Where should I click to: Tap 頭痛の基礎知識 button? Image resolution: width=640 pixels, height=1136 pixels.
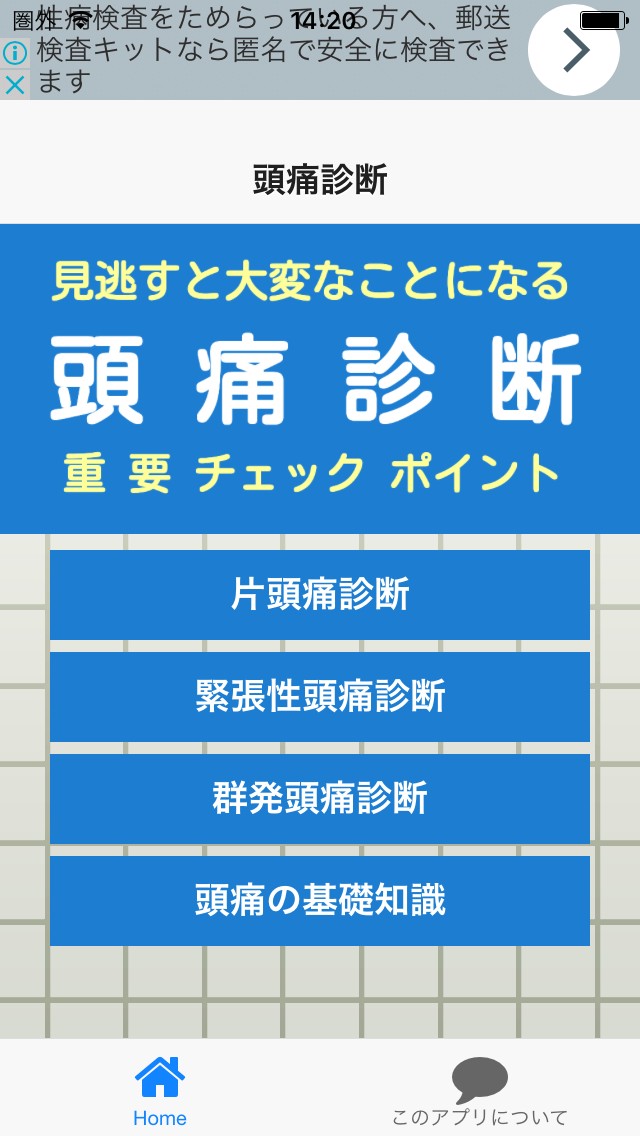(320, 901)
